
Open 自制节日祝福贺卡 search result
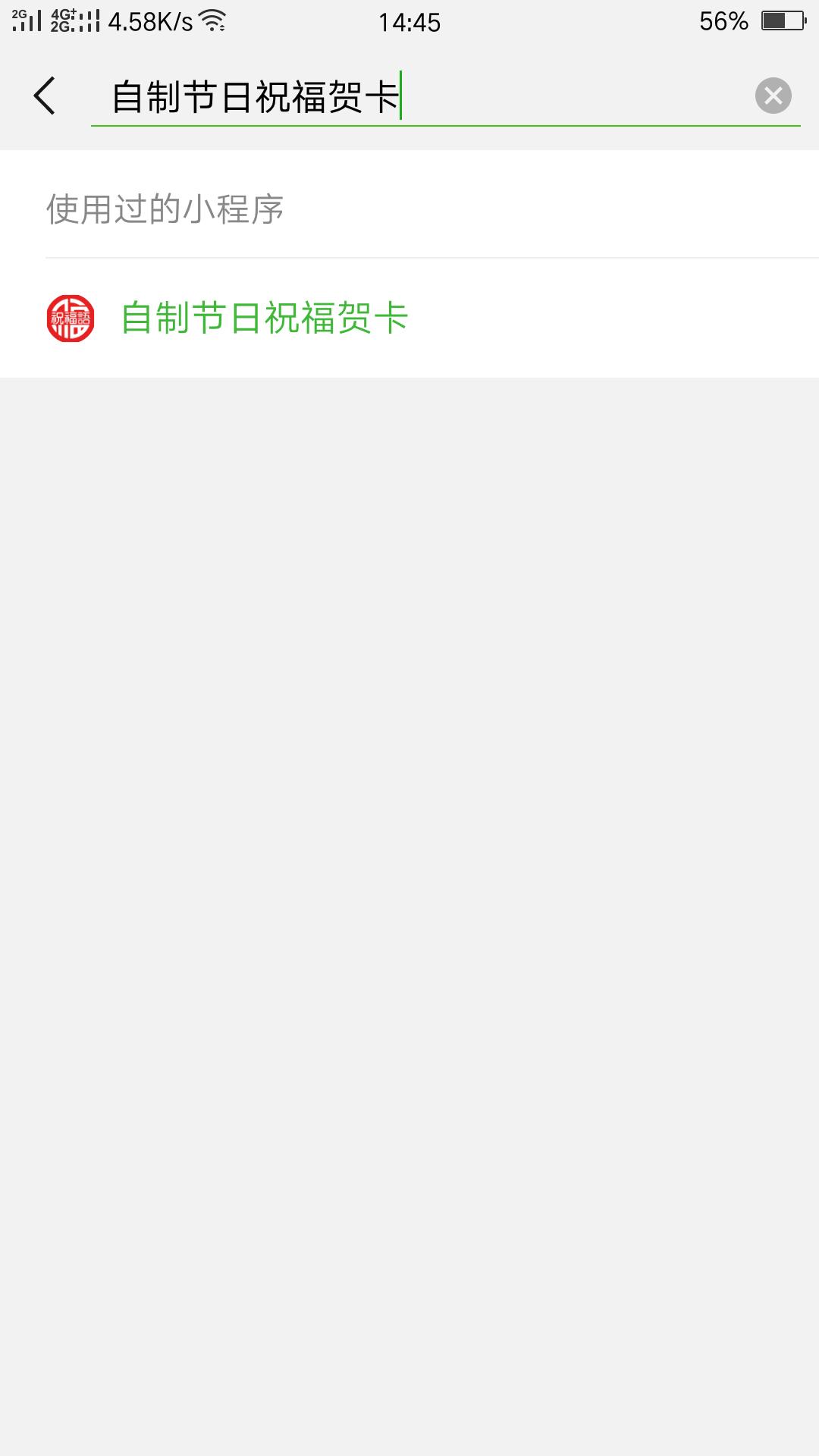pyautogui.click(x=264, y=320)
